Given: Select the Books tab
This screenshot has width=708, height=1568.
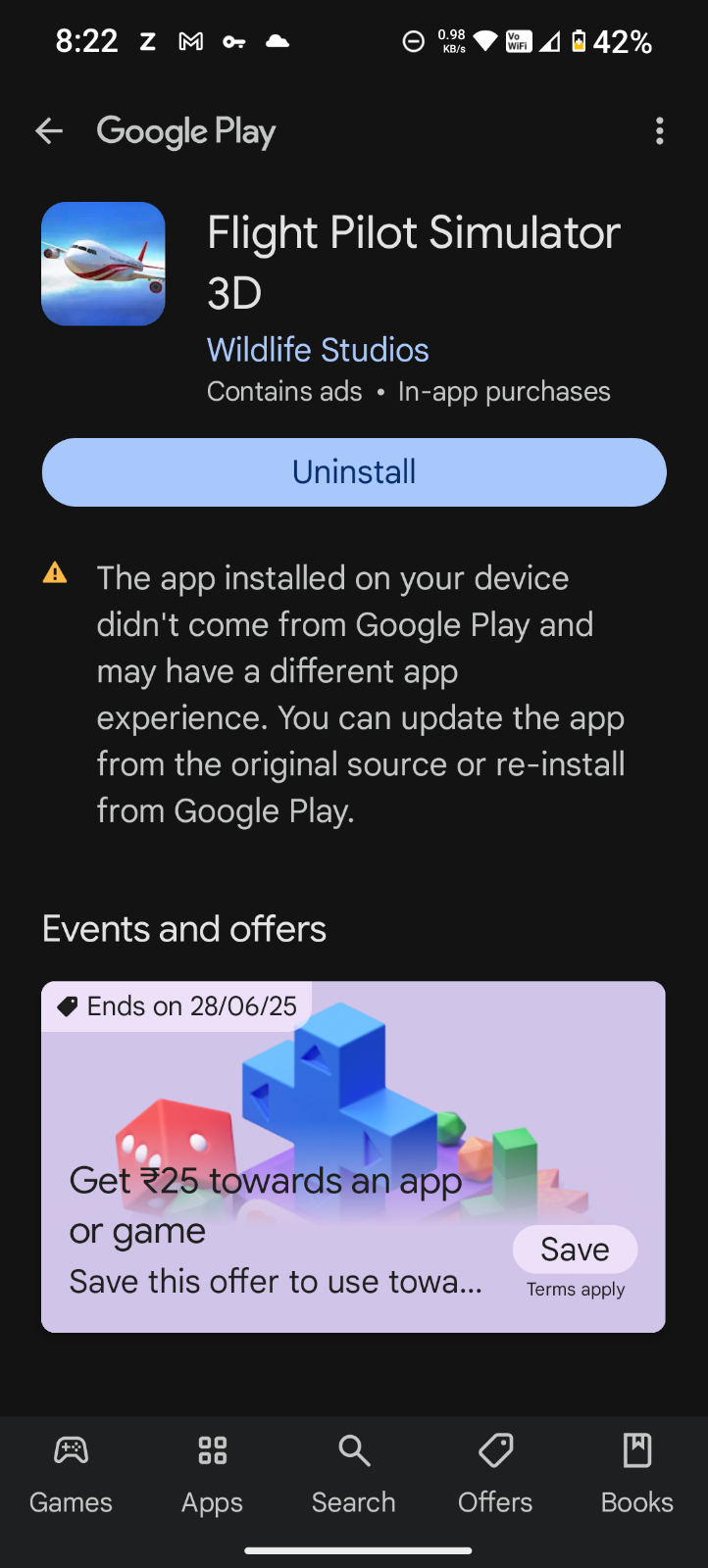Looking at the screenshot, I should [x=636, y=1473].
